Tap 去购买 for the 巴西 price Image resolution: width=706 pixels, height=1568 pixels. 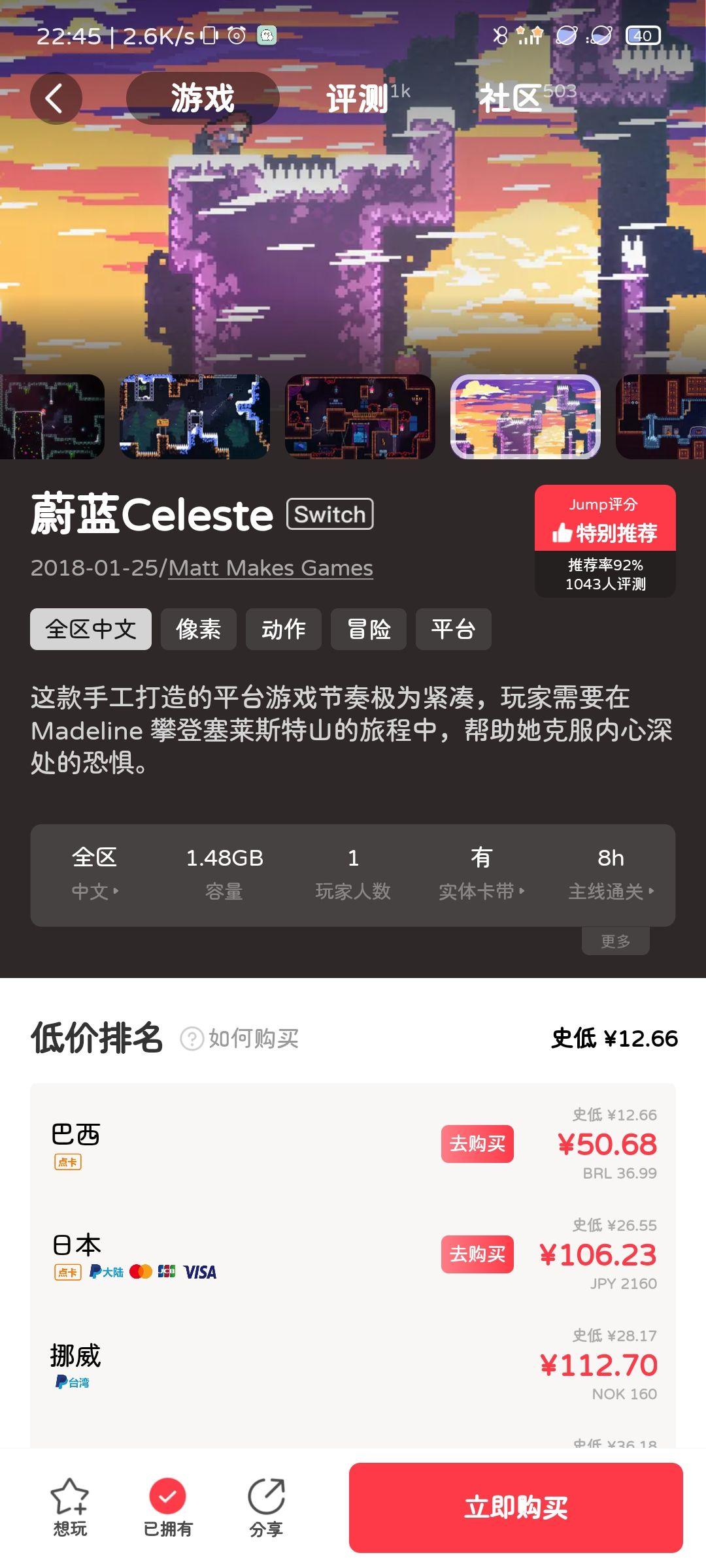click(x=477, y=1143)
